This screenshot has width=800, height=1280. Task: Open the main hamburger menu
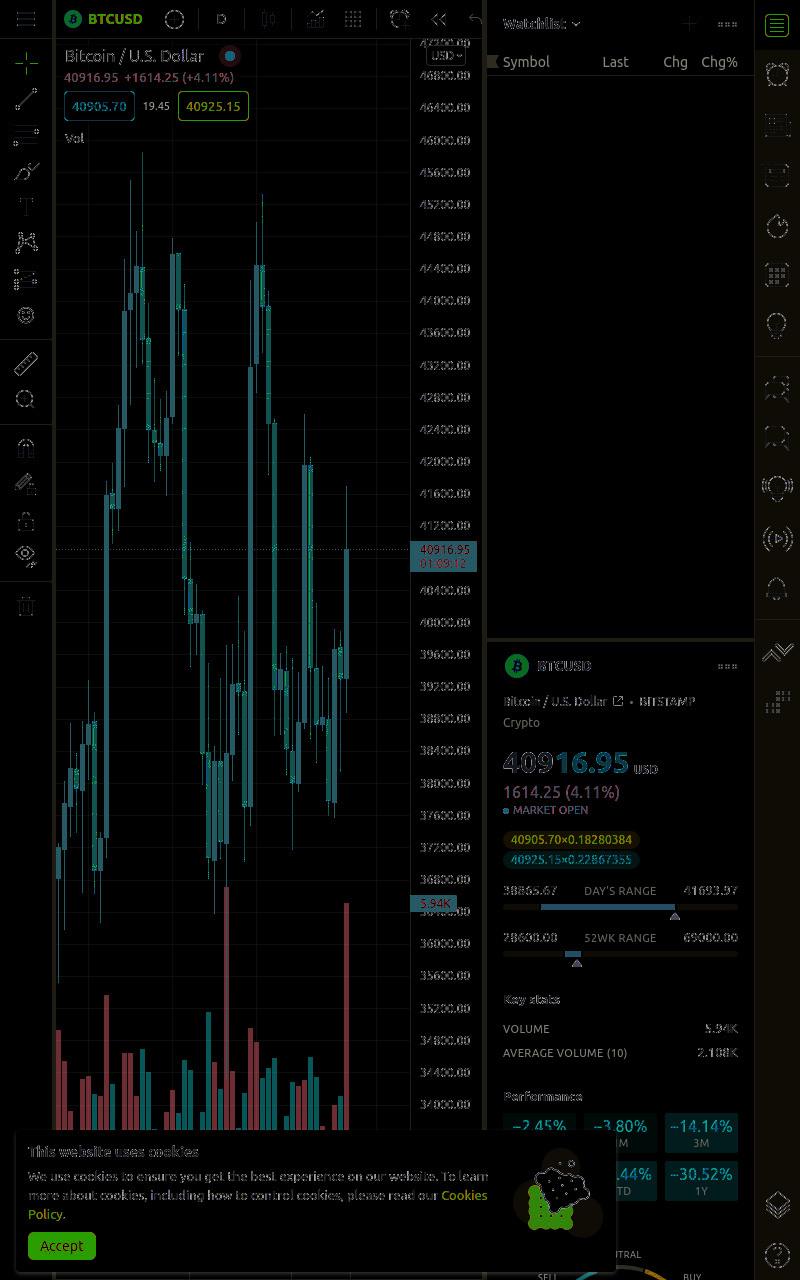tap(26, 19)
